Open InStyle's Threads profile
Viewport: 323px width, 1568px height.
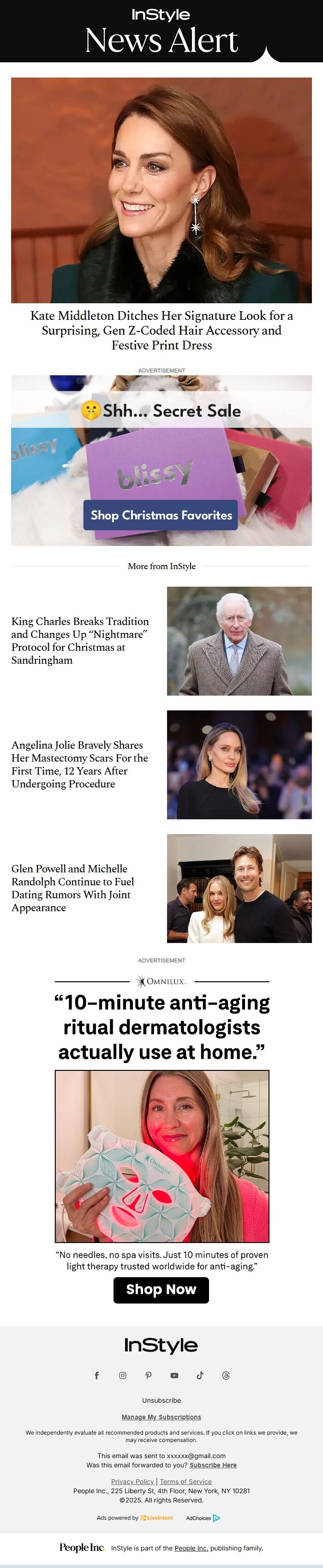(226, 1376)
